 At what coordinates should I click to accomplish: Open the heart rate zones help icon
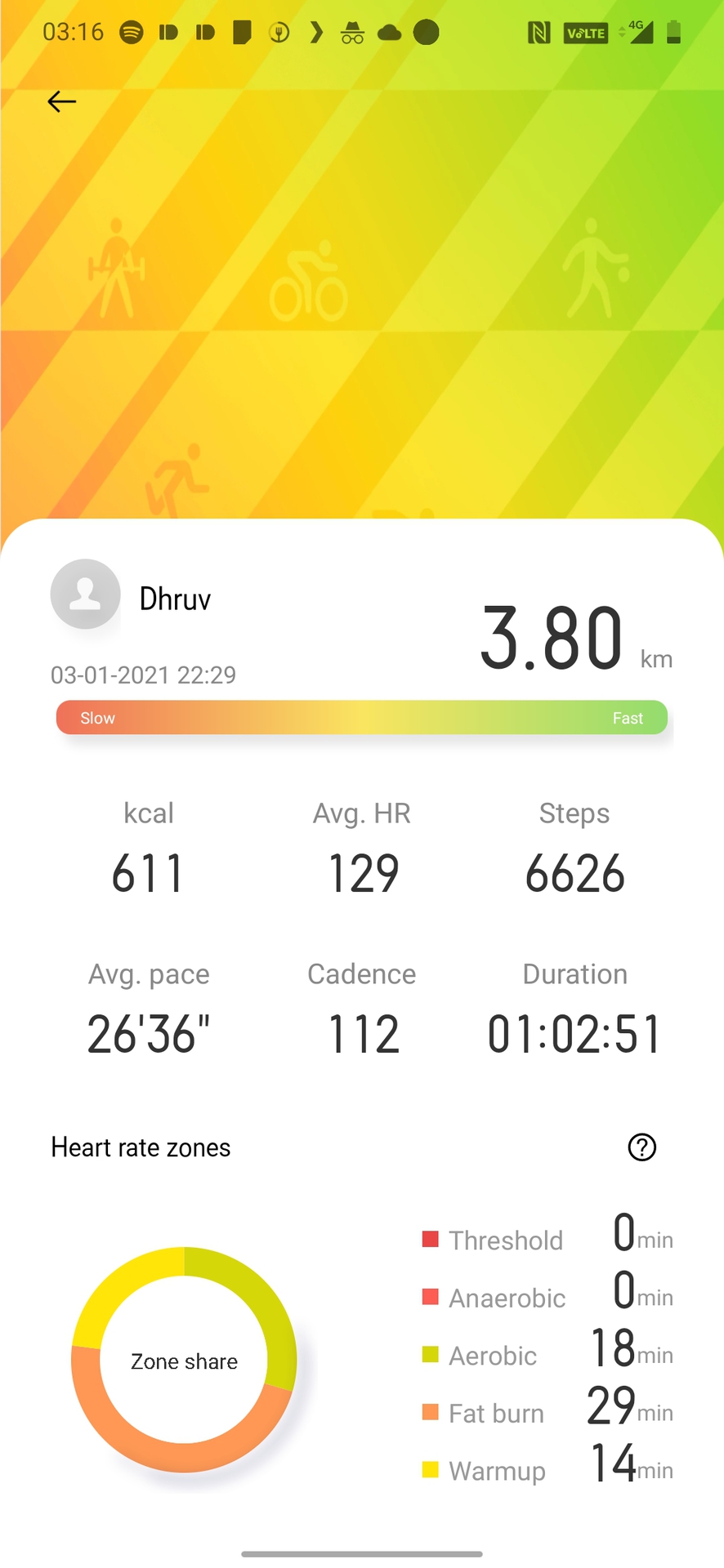(x=641, y=1147)
